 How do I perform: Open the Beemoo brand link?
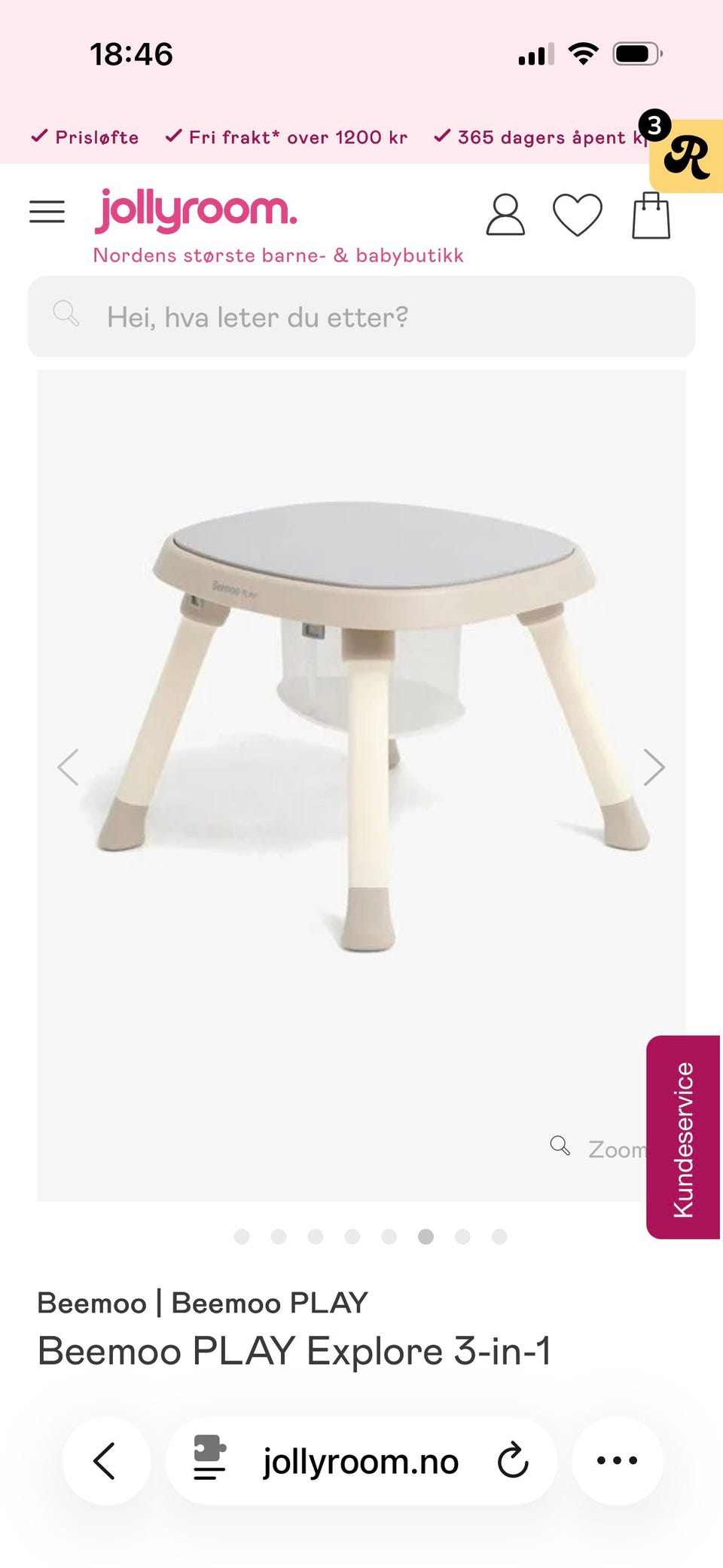(x=92, y=1303)
